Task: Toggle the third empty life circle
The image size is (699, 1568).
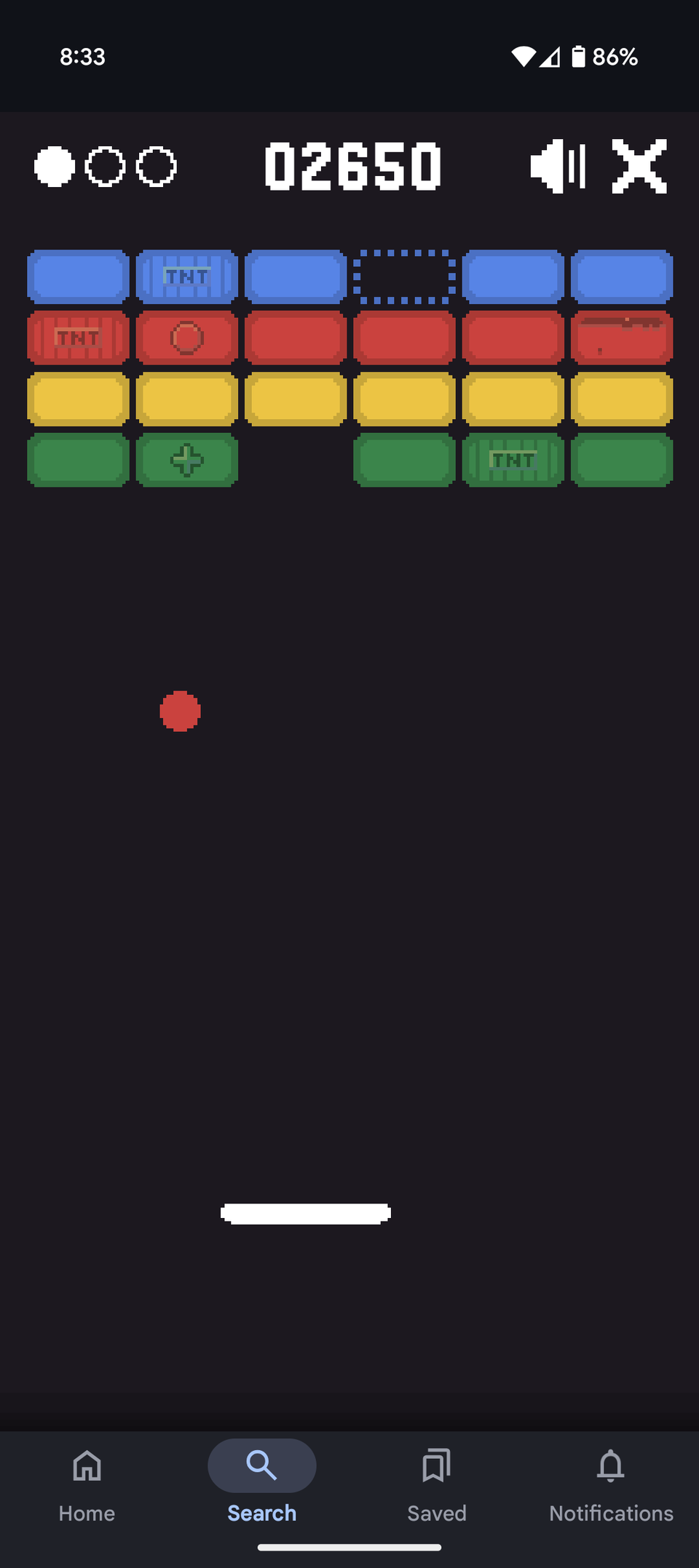Action: [156, 166]
